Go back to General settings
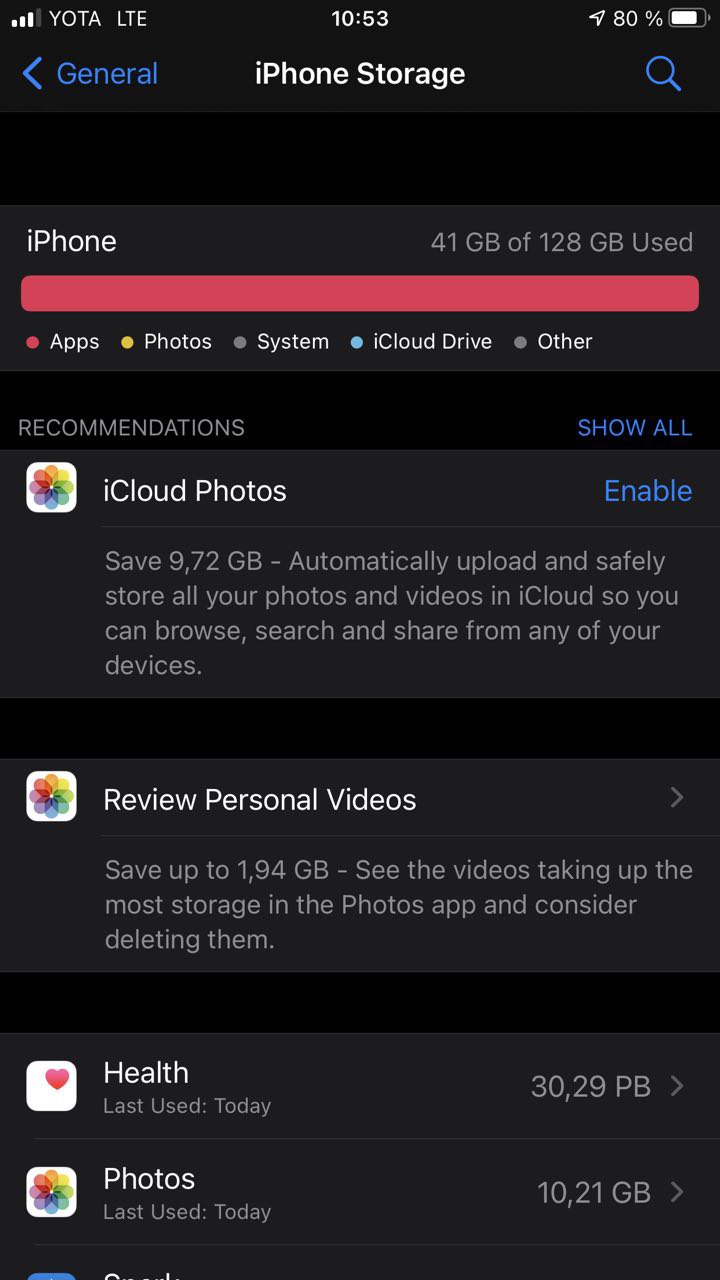This screenshot has height=1280, width=720. [90, 74]
